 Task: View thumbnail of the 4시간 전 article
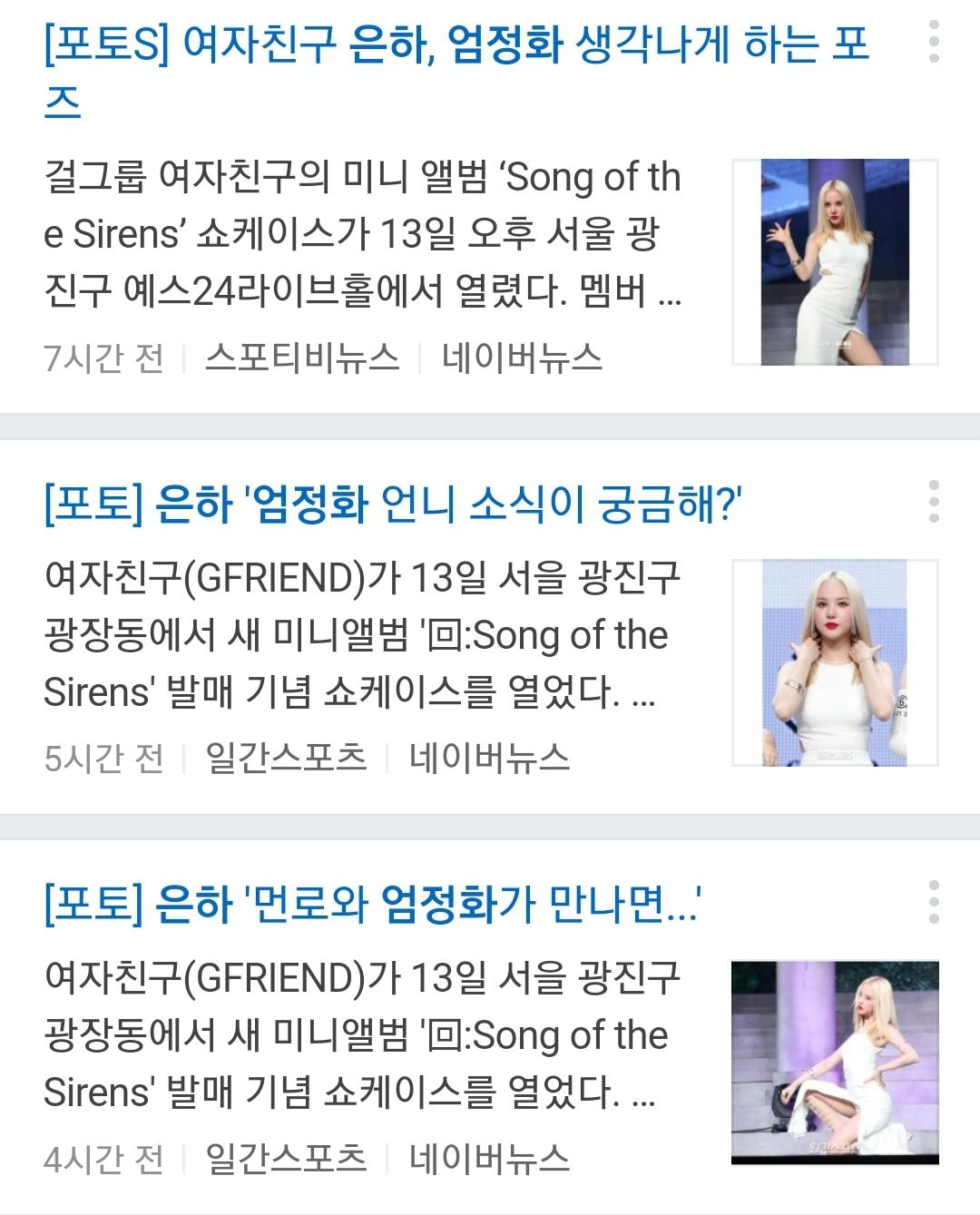[x=835, y=1063]
